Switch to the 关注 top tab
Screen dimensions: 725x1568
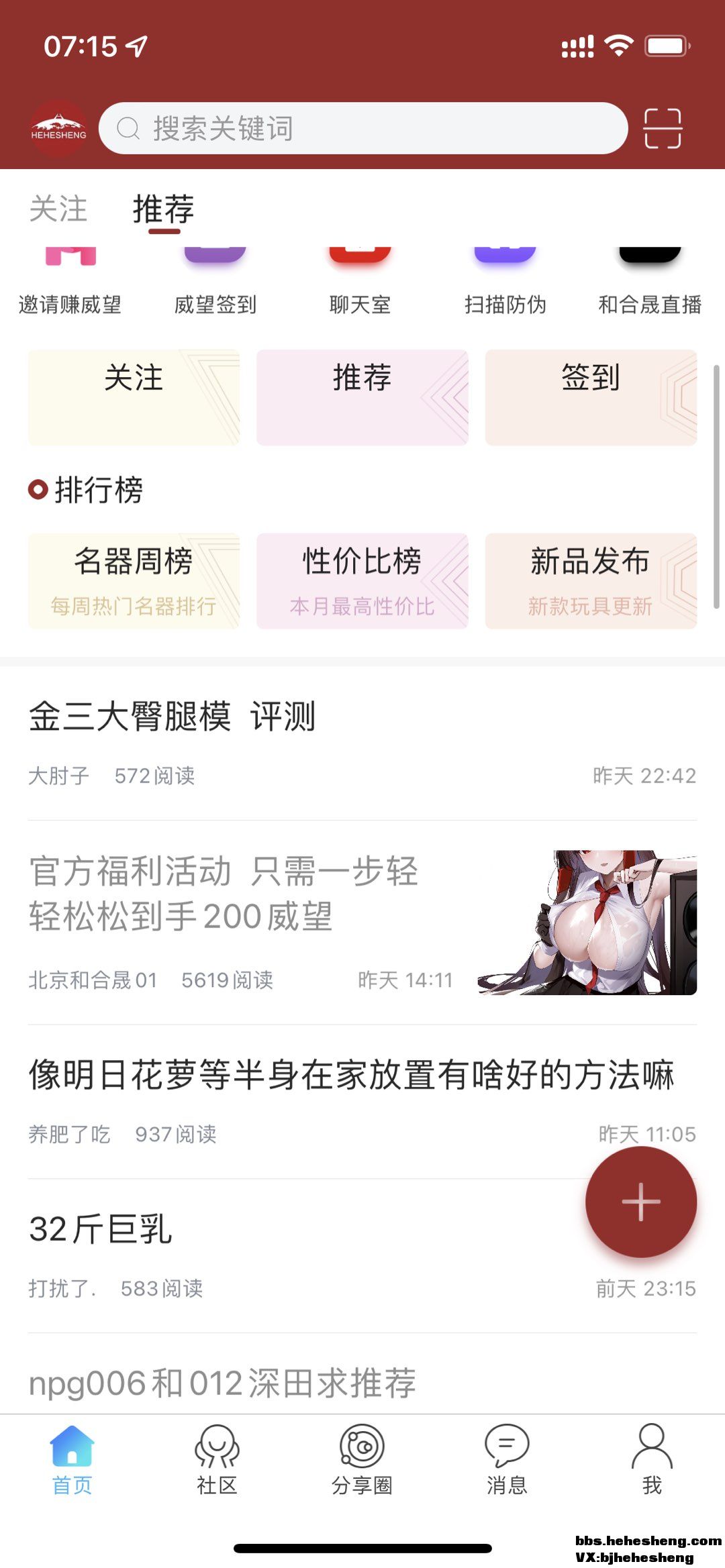(58, 209)
